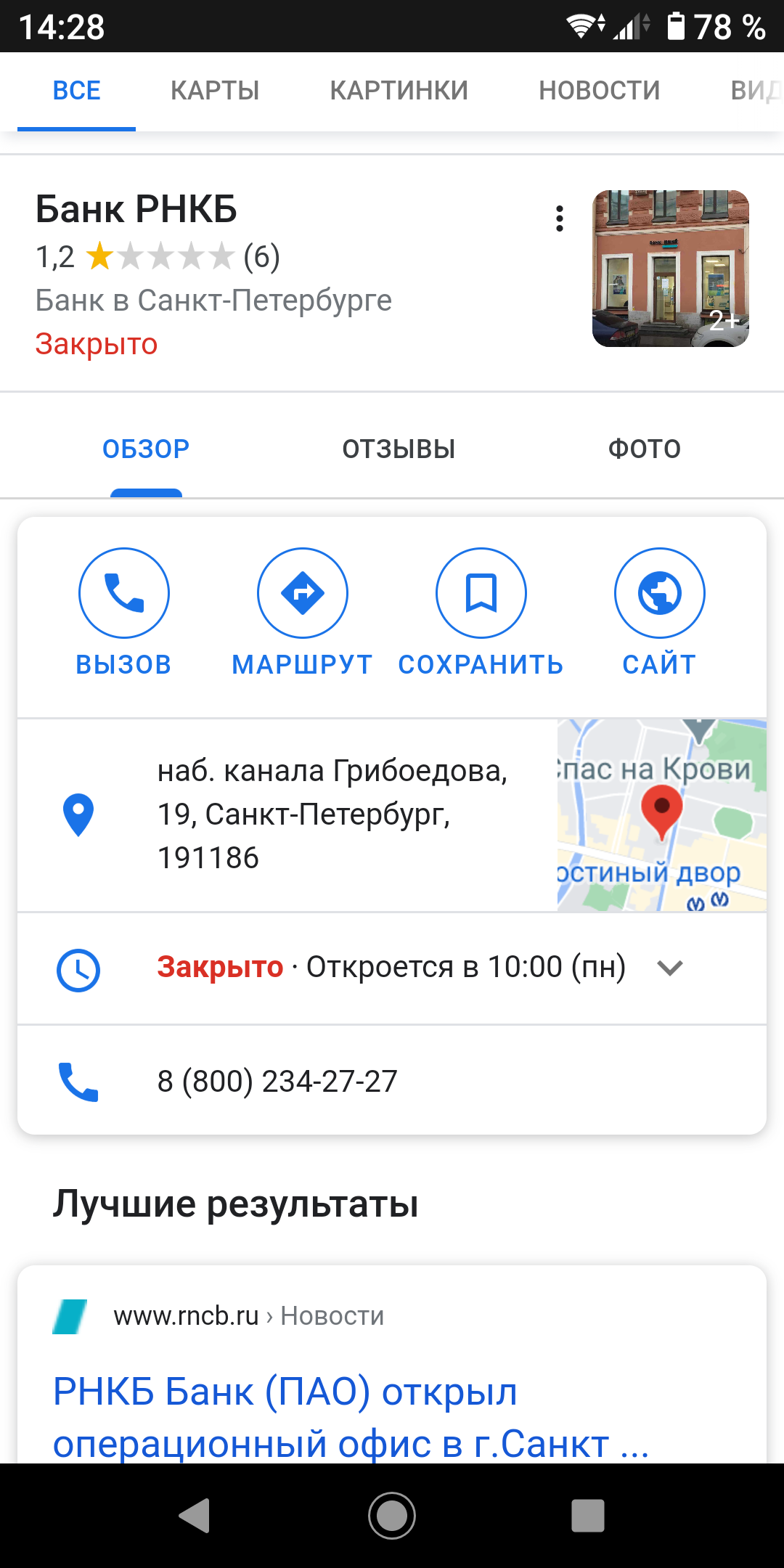
Task: Select the Обзор tab
Action: (x=146, y=449)
